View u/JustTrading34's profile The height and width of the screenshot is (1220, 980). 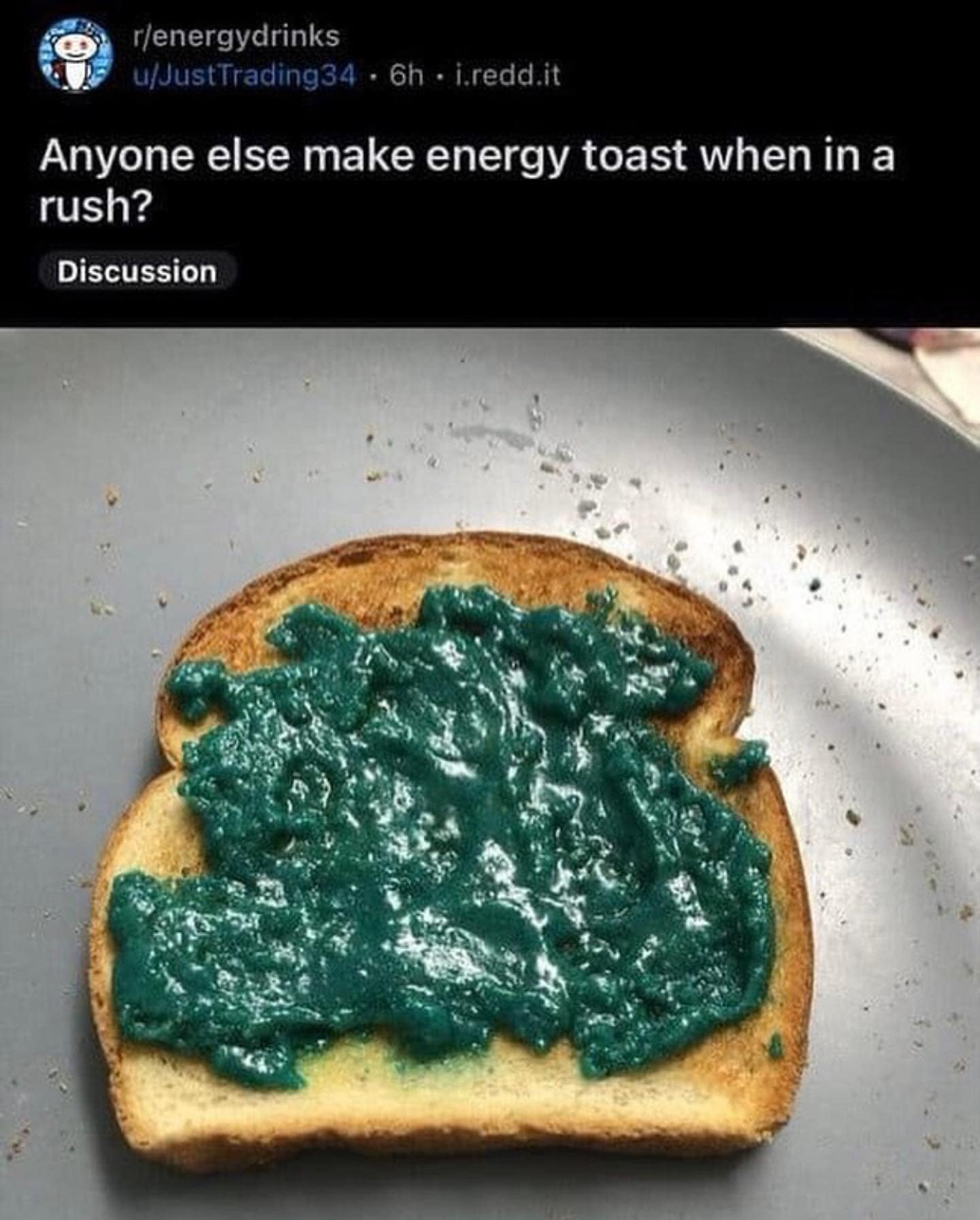coord(243,75)
